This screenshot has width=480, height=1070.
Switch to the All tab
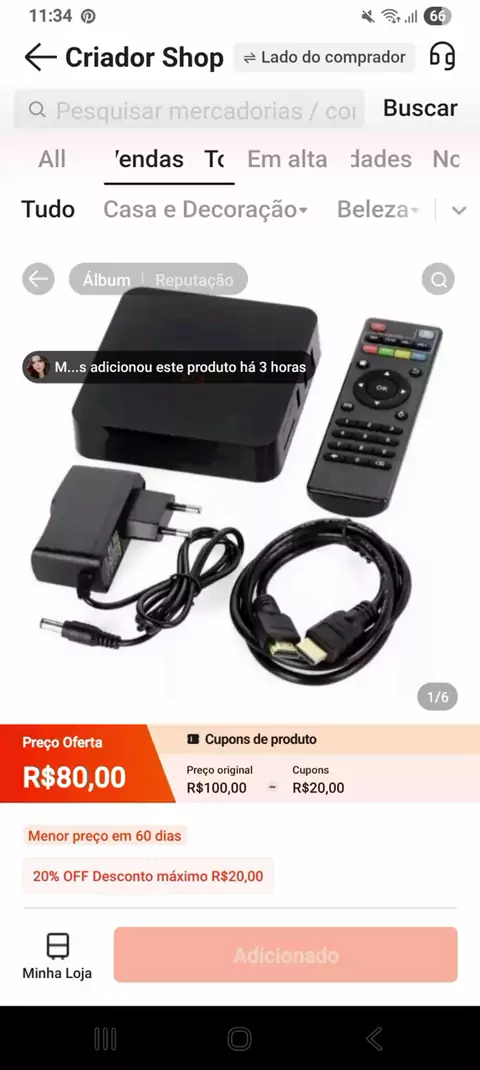pyautogui.click(x=52, y=159)
